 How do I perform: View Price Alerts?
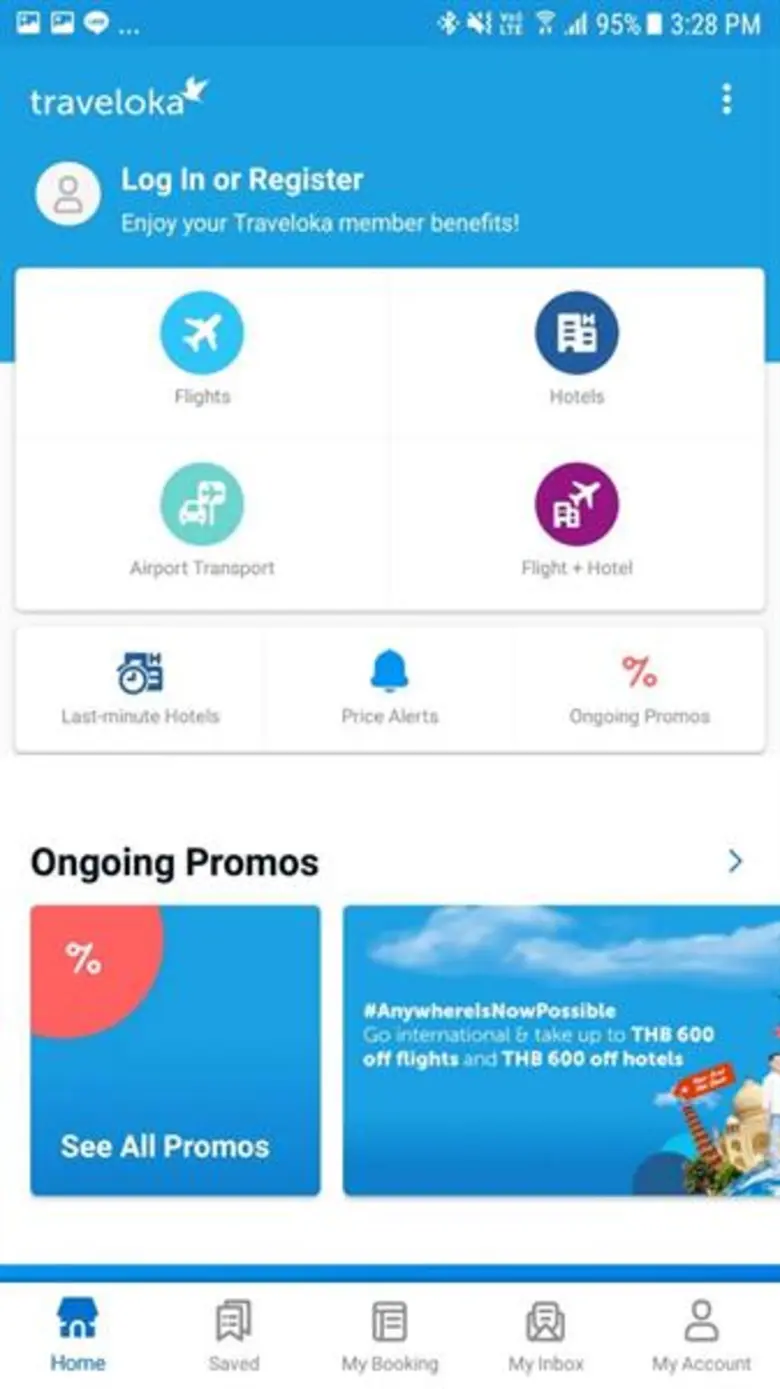coord(390,688)
